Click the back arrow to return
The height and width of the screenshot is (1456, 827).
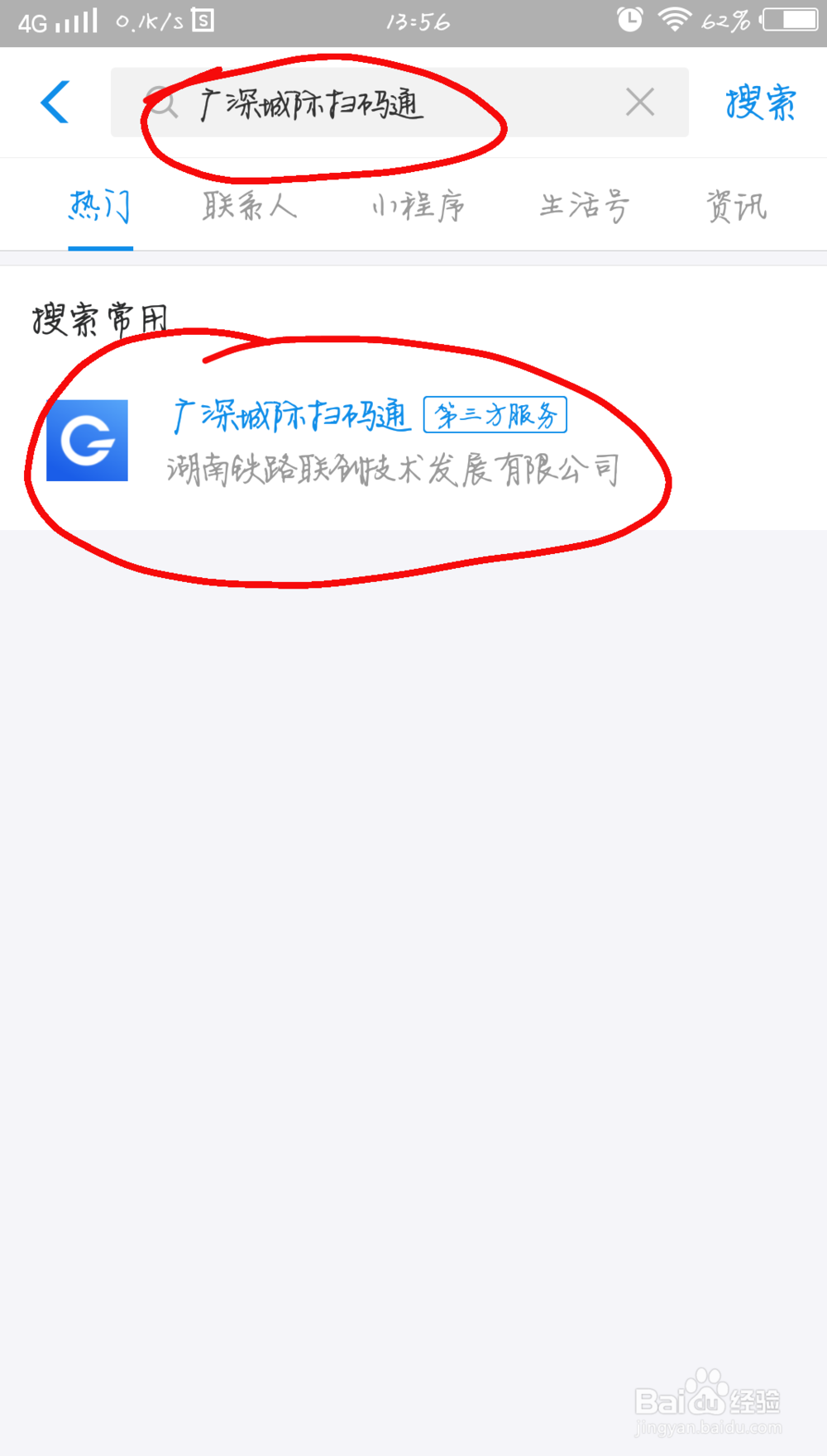point(55,103)
